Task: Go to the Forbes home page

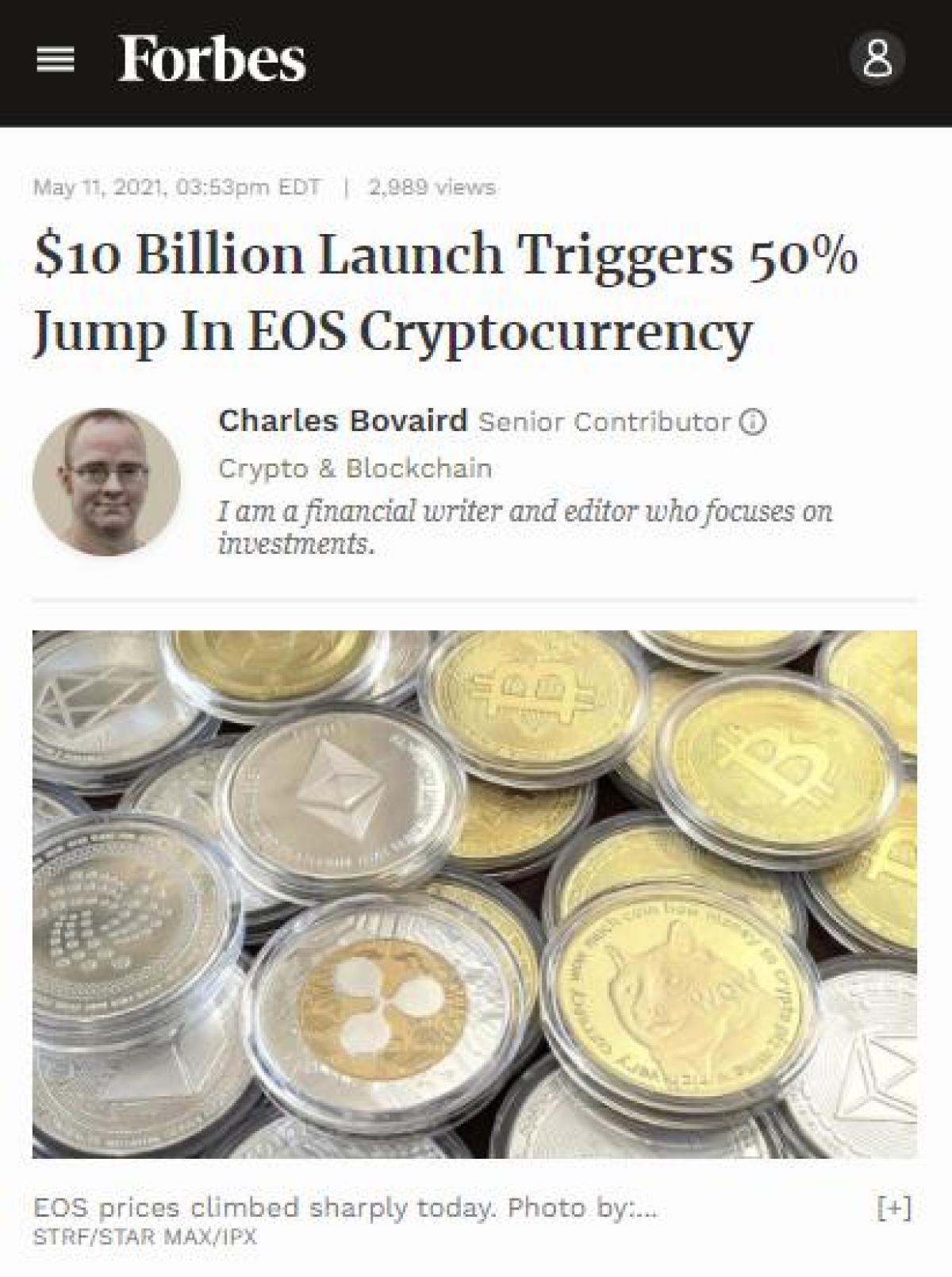Action: coord(212,60)
